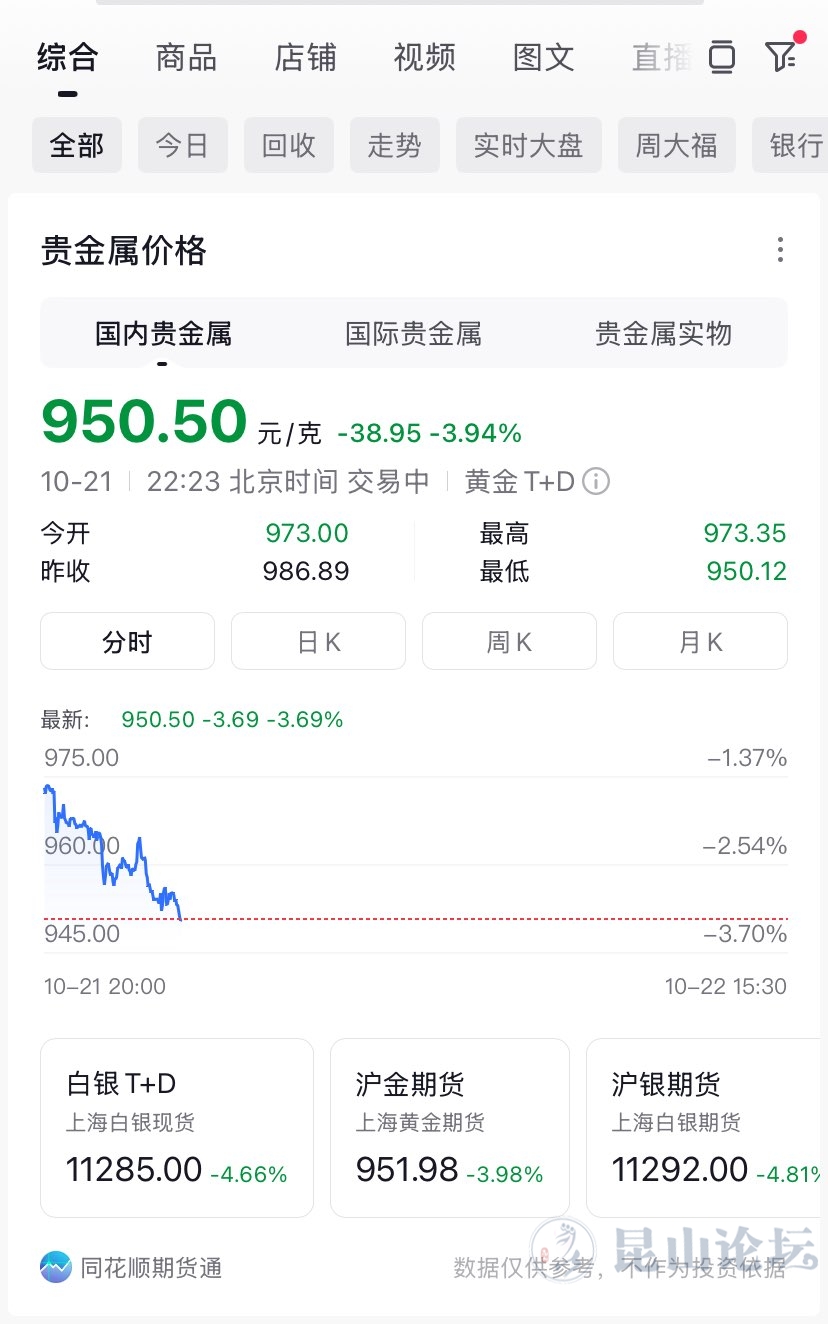The image size is (828, 1324).
Task: Open the 贵金属价格 overflow menu
Action: [x=780, y=250]
